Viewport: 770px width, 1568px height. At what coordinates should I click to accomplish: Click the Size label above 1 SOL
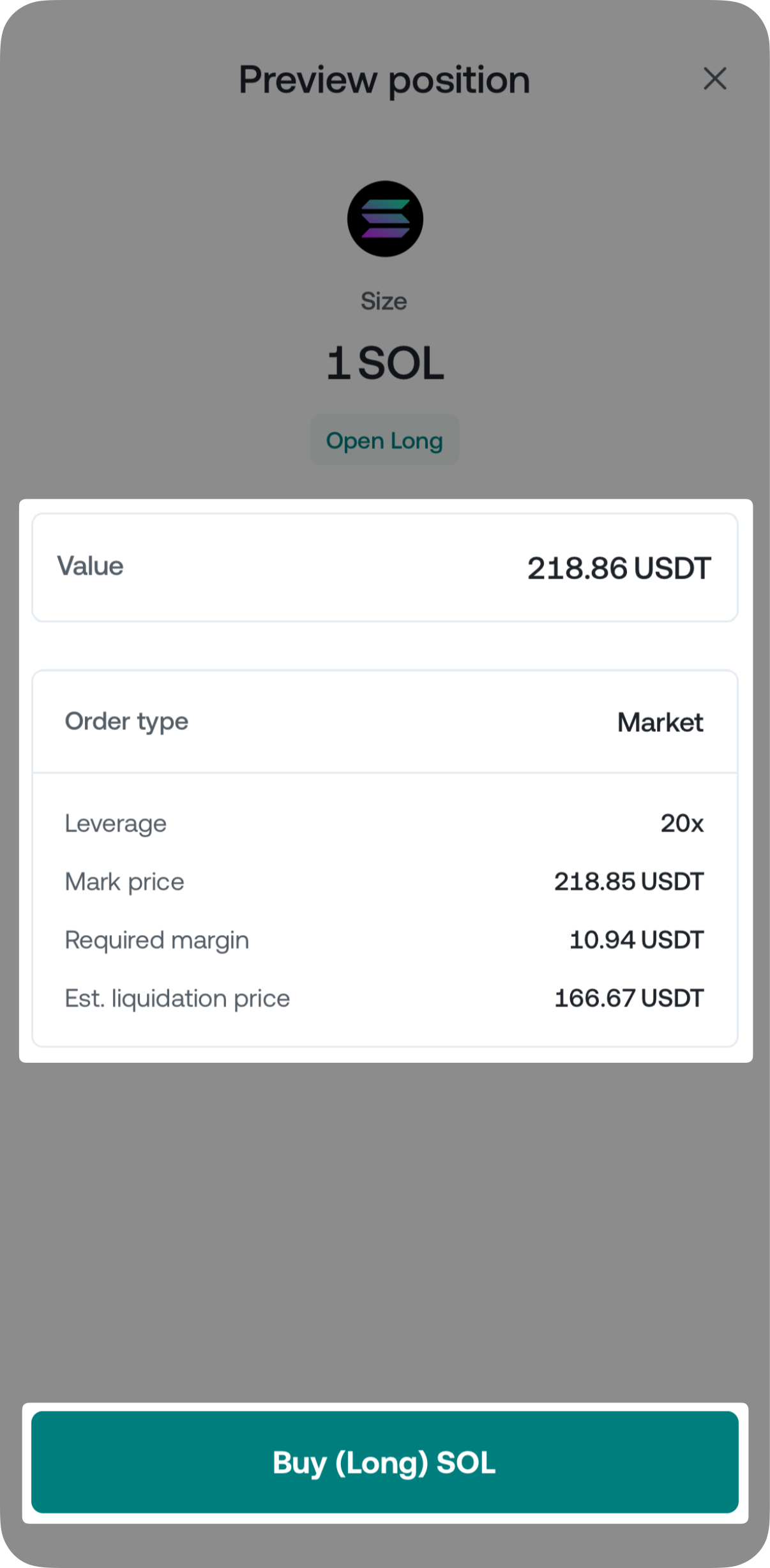(384, 300)
